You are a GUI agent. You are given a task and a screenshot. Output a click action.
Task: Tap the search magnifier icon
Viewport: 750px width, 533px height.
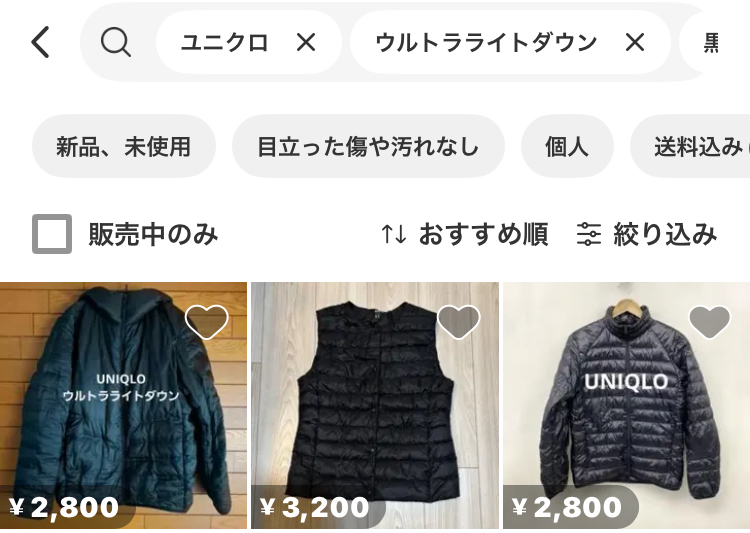(x=116, y=42)
